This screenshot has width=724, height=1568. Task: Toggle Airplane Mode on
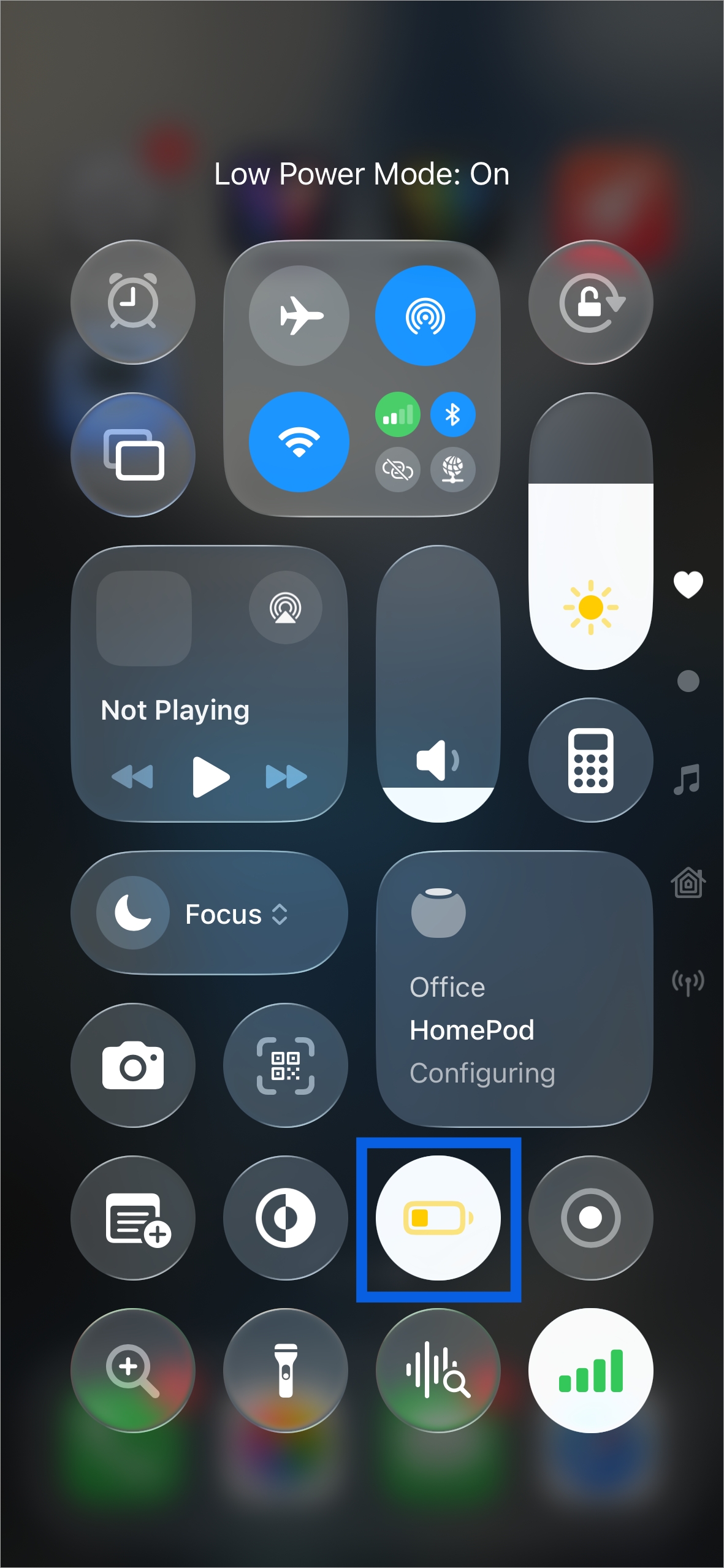pyautogui.click(x=299, y=315)
